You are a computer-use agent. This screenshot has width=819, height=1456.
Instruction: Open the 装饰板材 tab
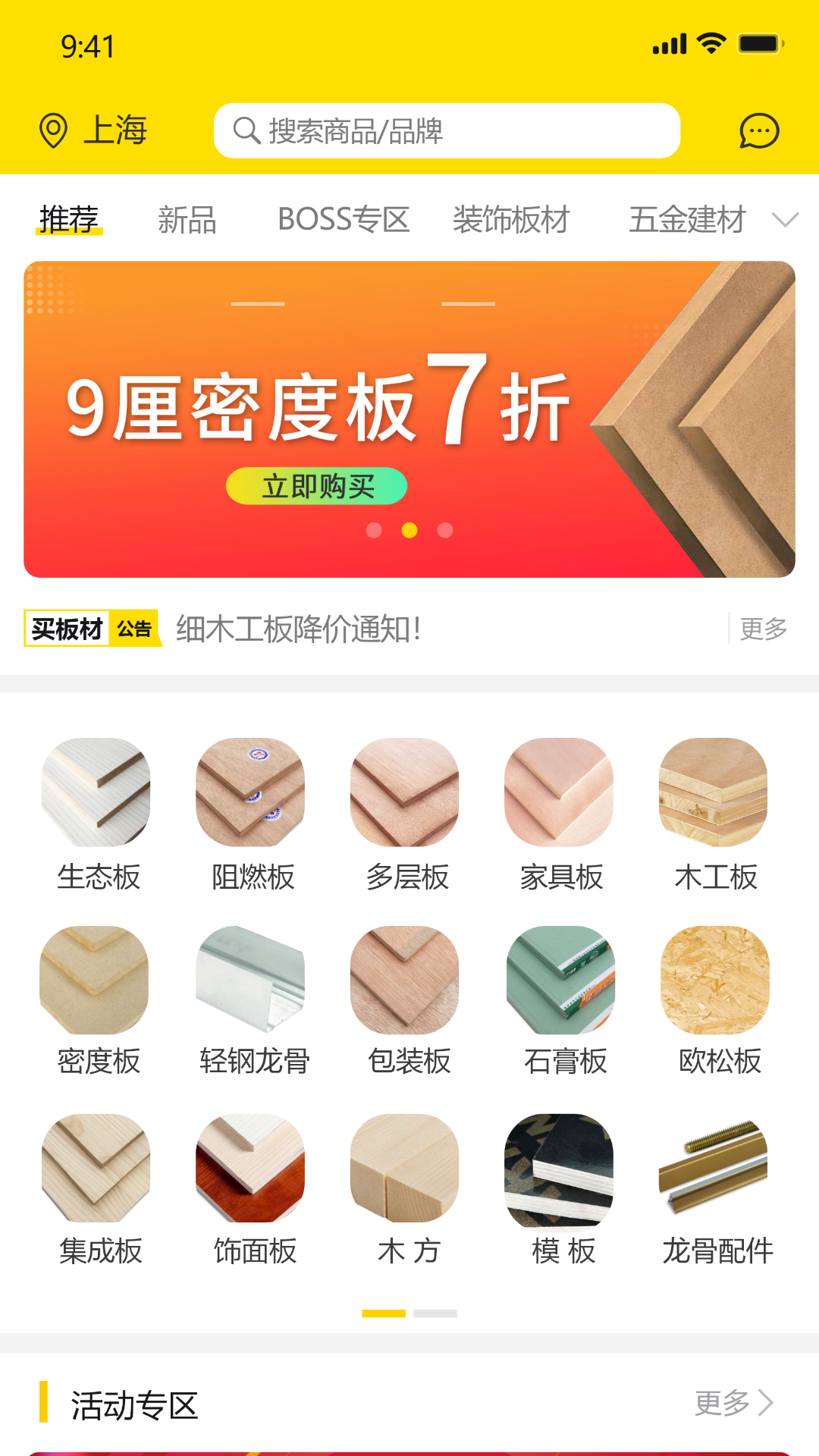pyautogui.click(x=511, y=220)
